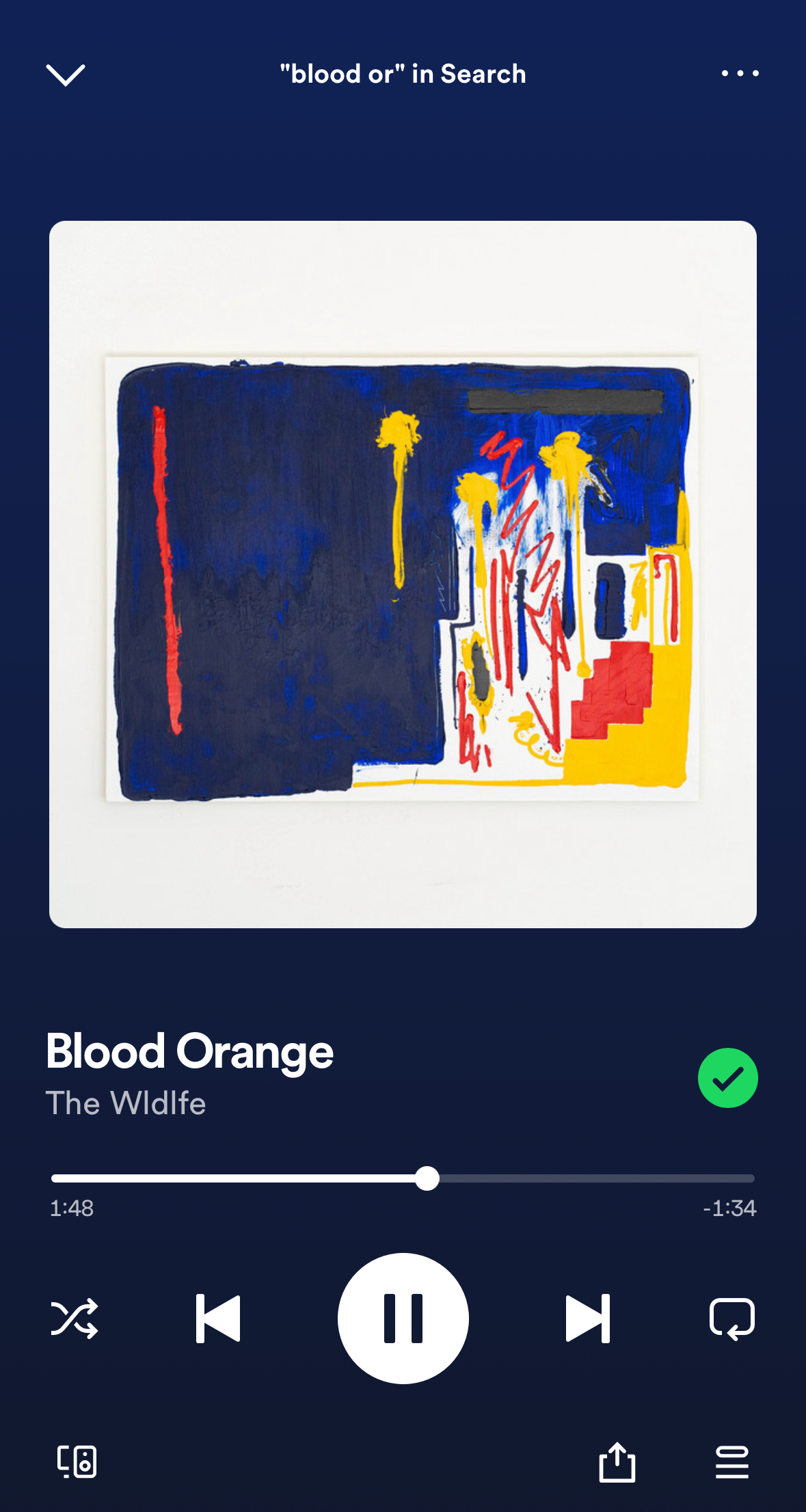Expand track options via the ellipsis
The height and width of the screenshot is (1512, 806).
tap(740, 73)
